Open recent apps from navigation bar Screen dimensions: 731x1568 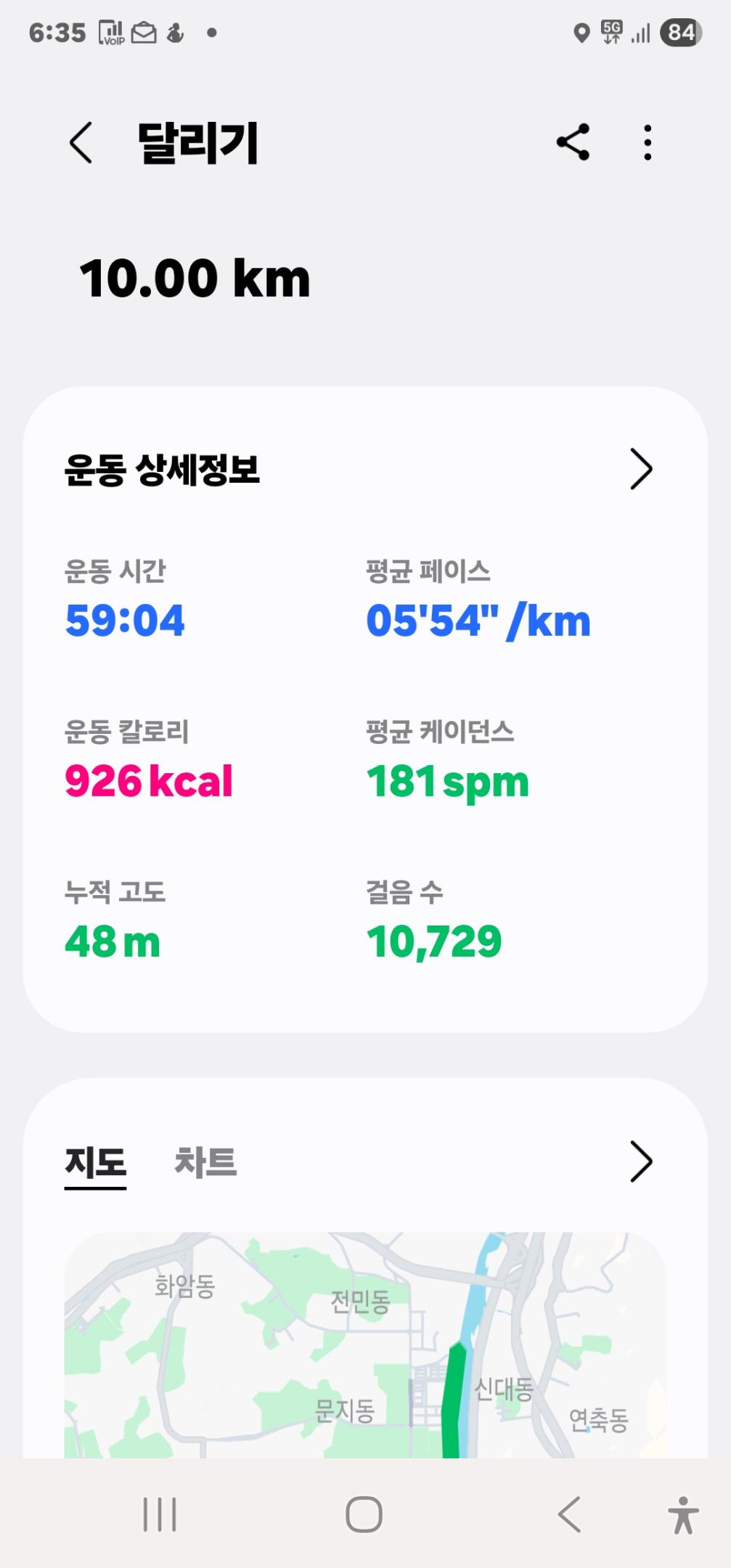[160, 1515]
